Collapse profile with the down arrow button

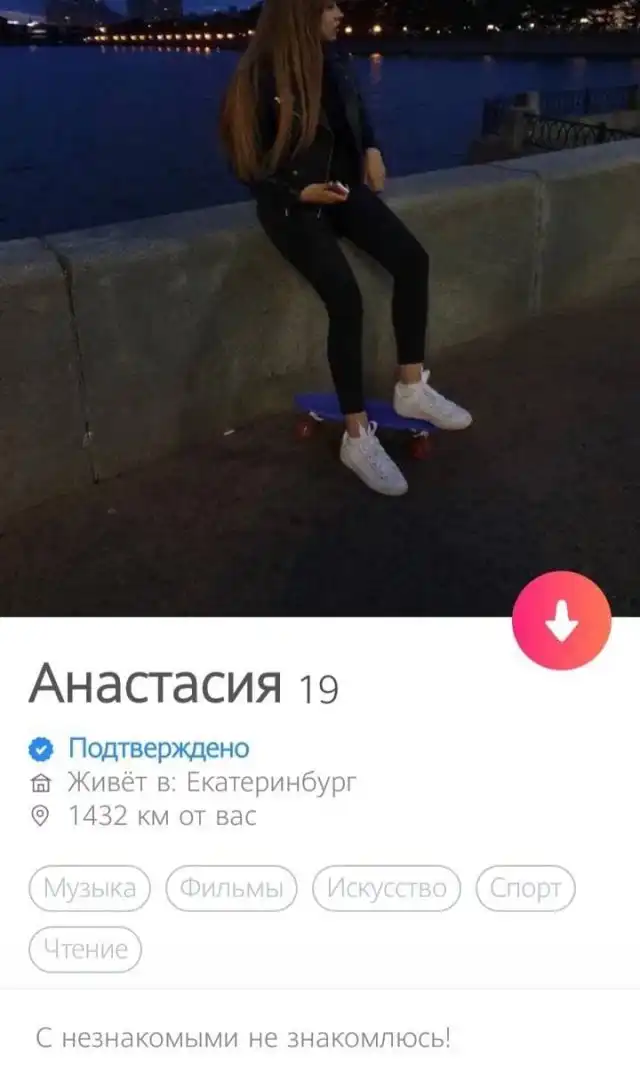click(561, 621)
